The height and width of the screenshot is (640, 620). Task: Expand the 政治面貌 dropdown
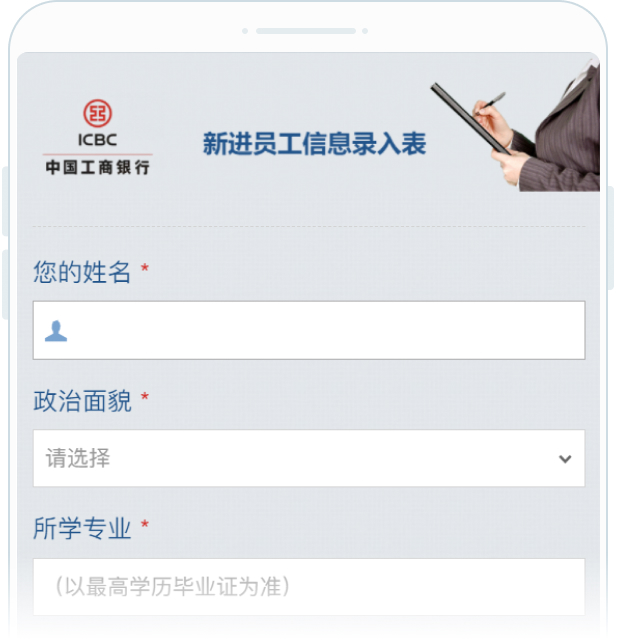pos(308,459)
